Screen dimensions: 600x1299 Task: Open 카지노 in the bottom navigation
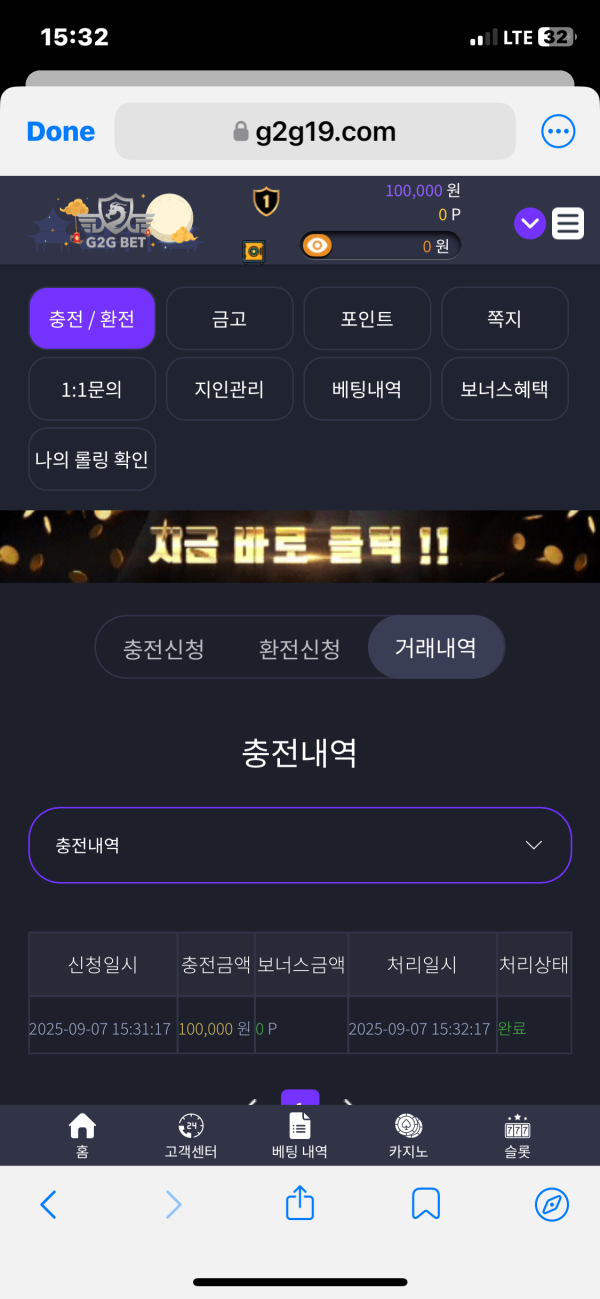tap(408, 1136)
